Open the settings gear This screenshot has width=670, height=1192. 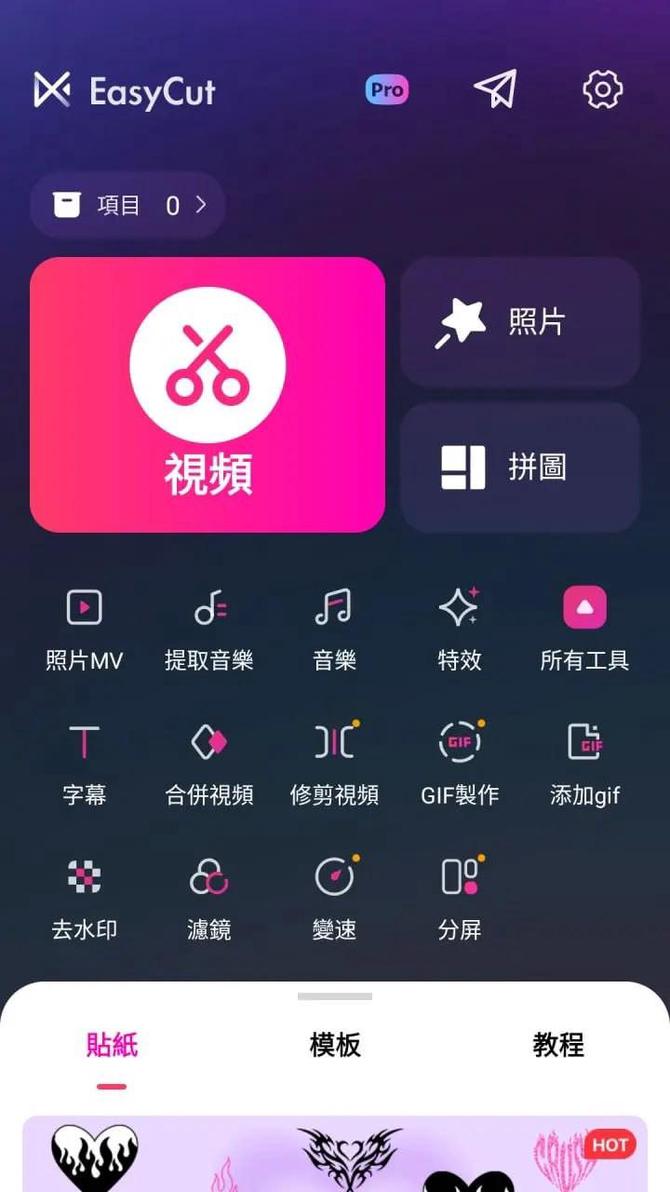pyautogui.click(x=602, y=90)
